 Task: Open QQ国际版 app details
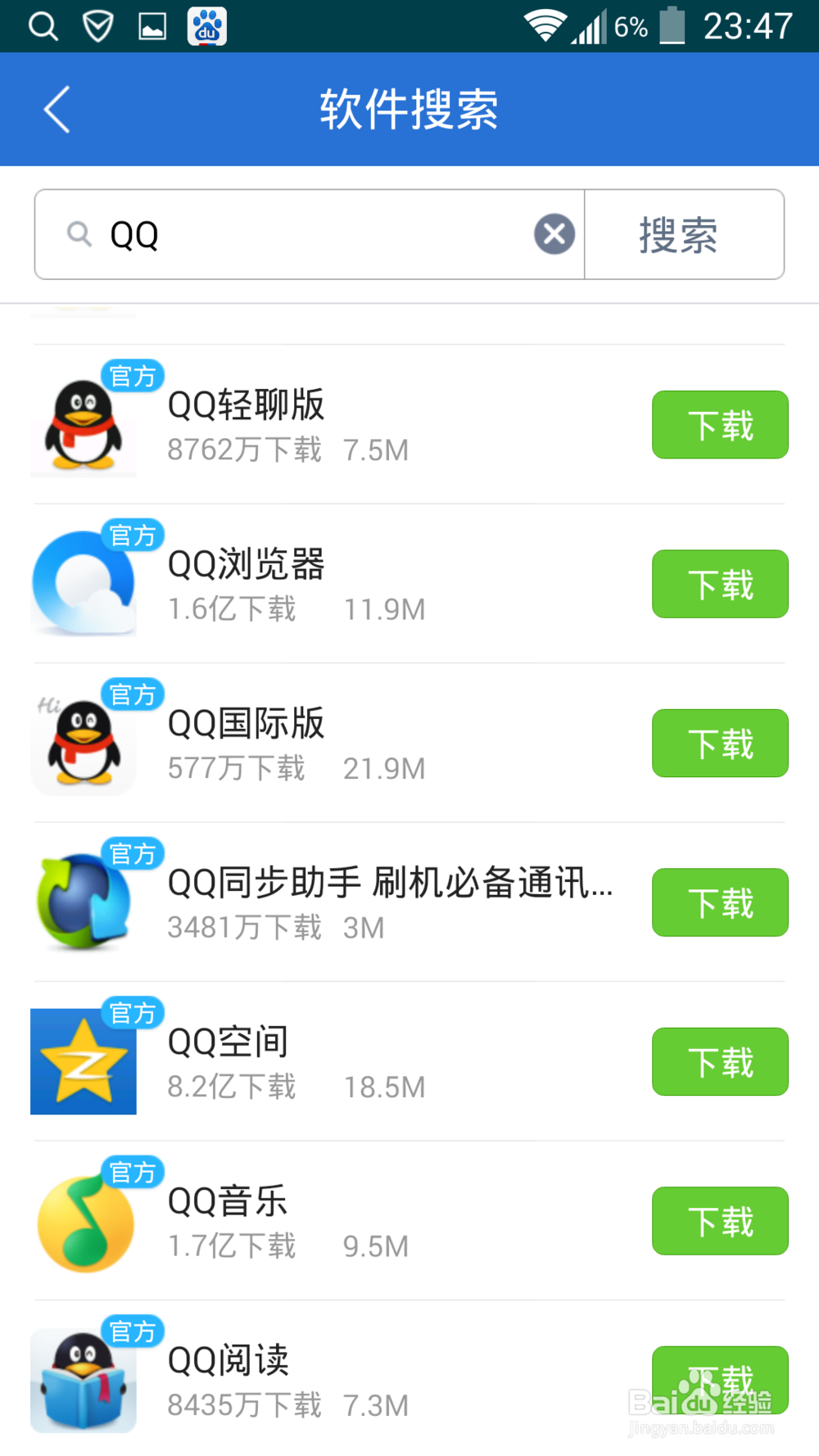click(x=328, y=744)
